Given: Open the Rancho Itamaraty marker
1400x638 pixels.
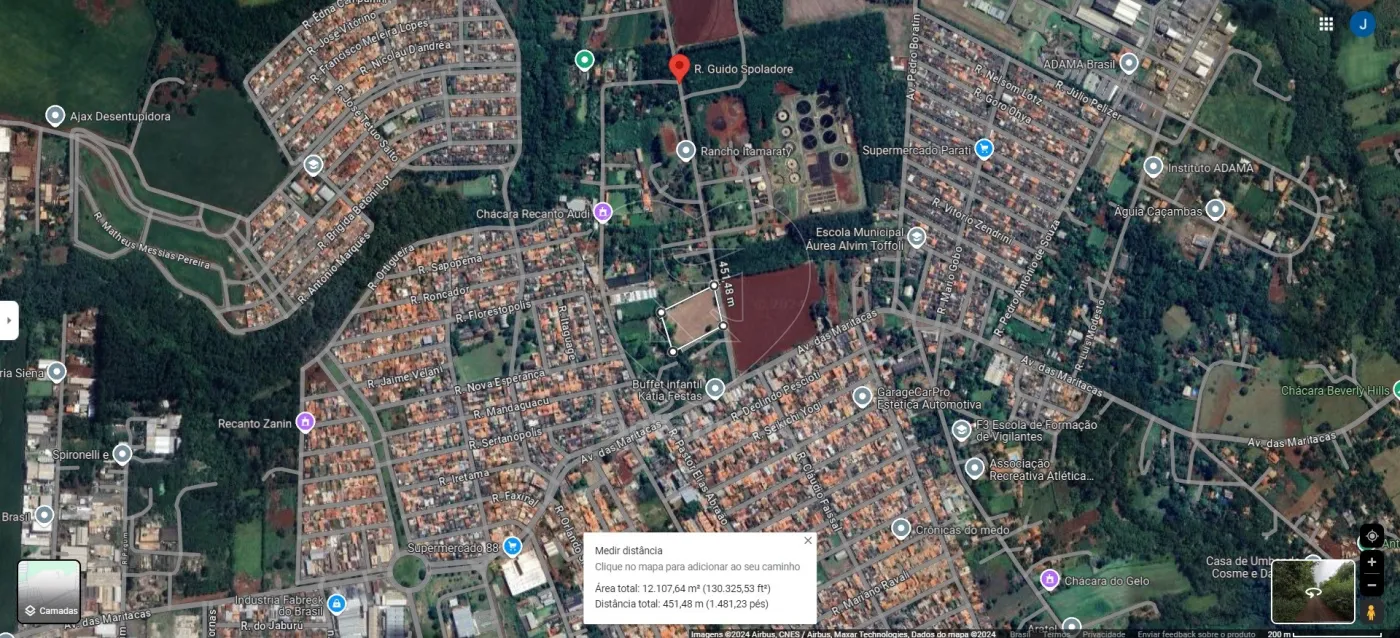Looking at the screenshot, I should click(x=685, y=151).
